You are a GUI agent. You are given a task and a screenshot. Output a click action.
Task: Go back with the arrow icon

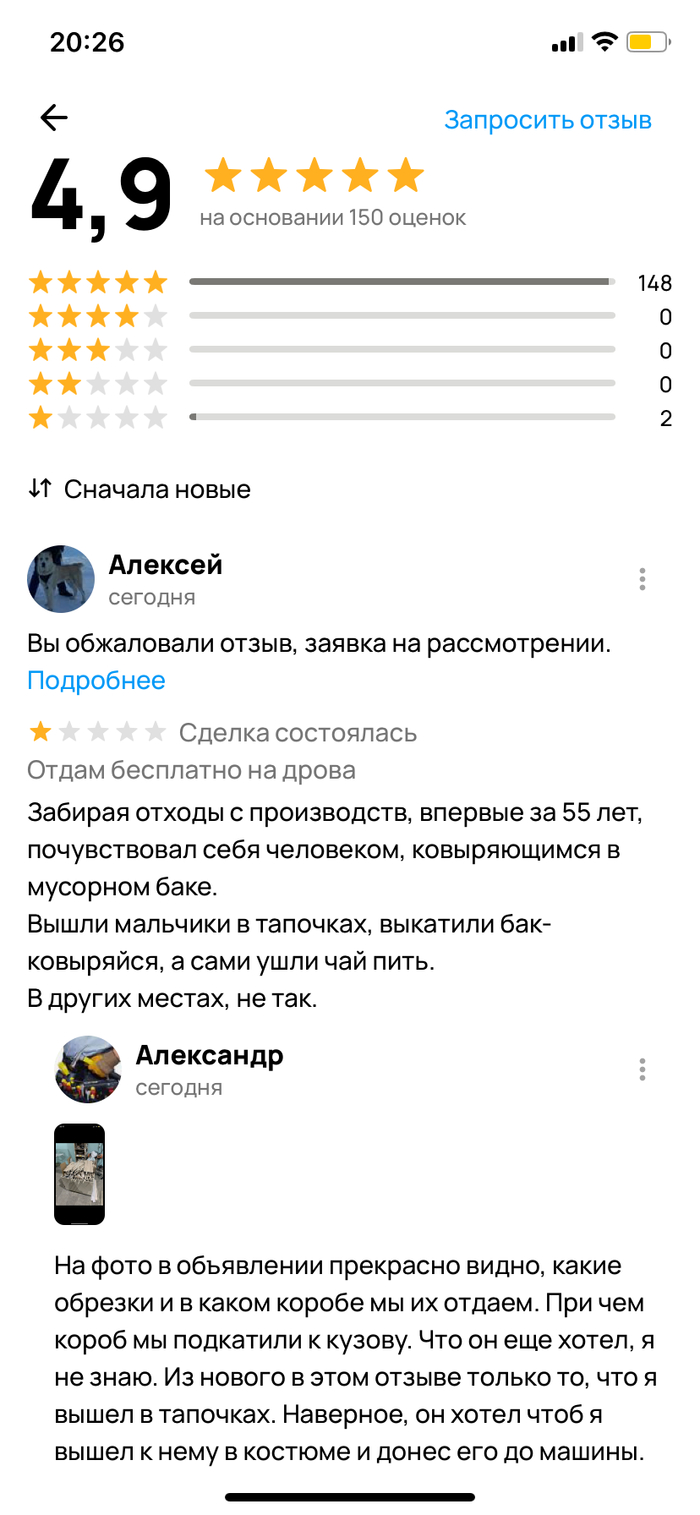pos(54,118)
